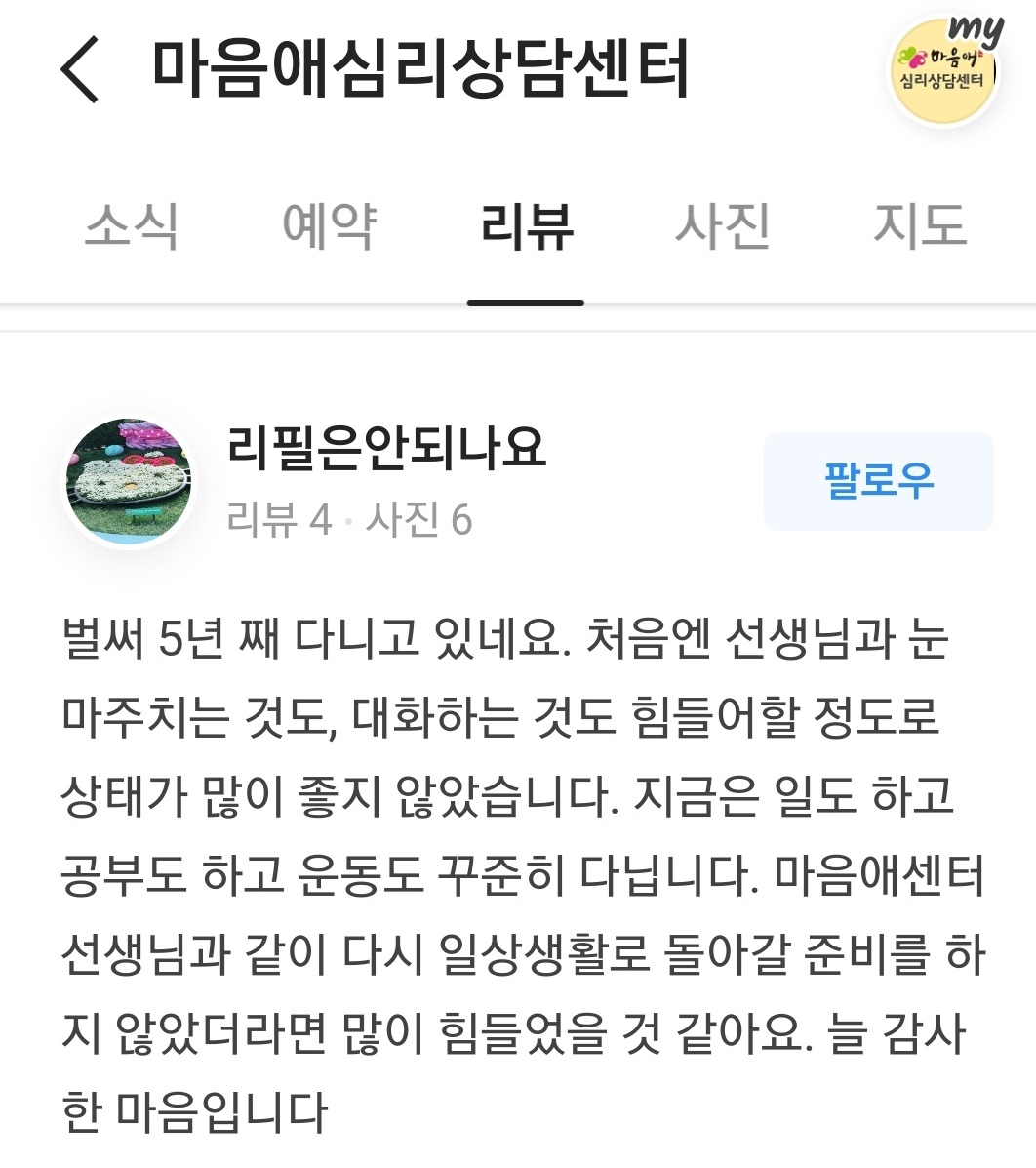The height and width of the screenshot is (1168, 1036).
Task: Switch to the 지도 tab
Action: point(920,226)
